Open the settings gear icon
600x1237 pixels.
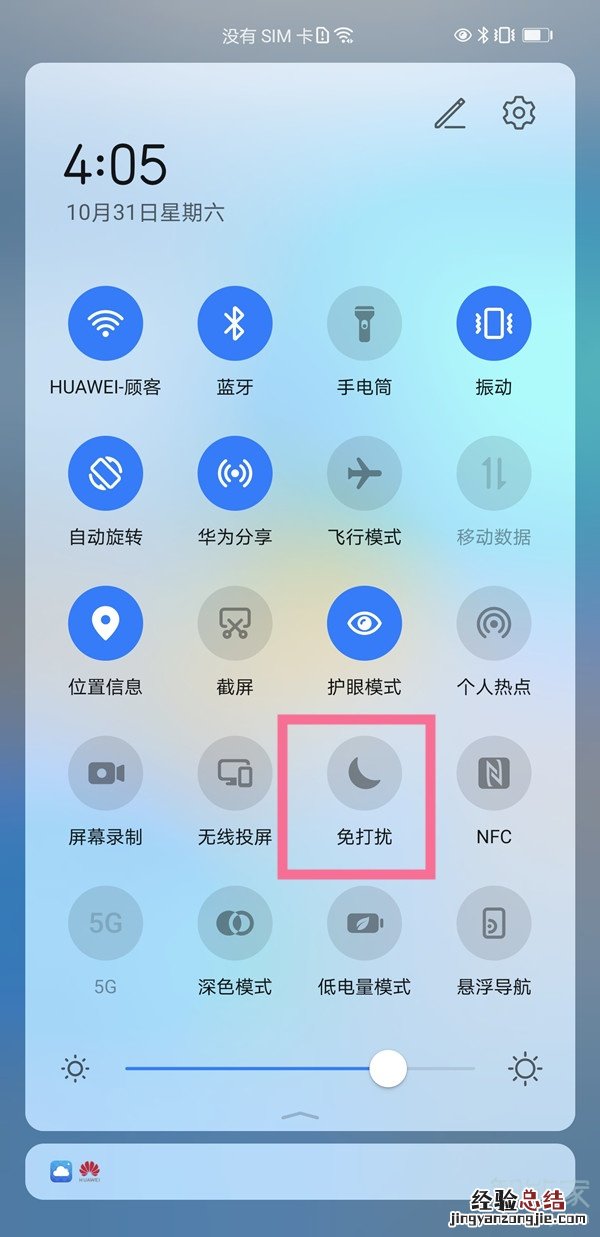[x=518, y=114]
